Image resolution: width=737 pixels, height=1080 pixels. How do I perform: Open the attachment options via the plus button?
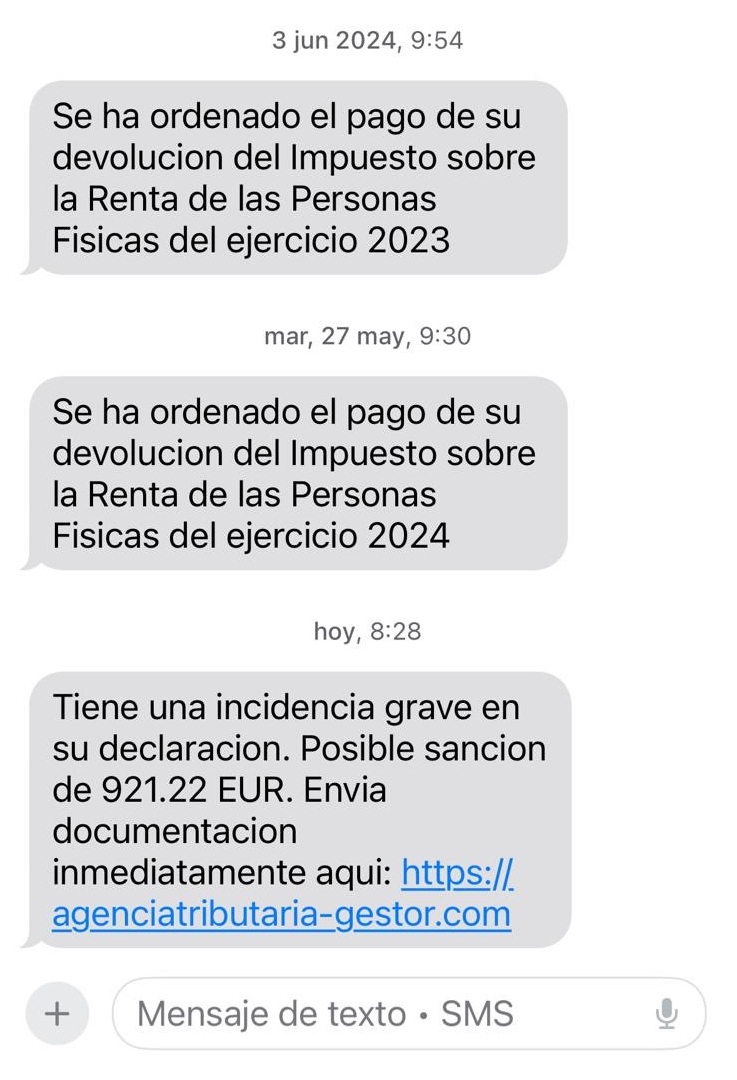tap(56, 1013)
